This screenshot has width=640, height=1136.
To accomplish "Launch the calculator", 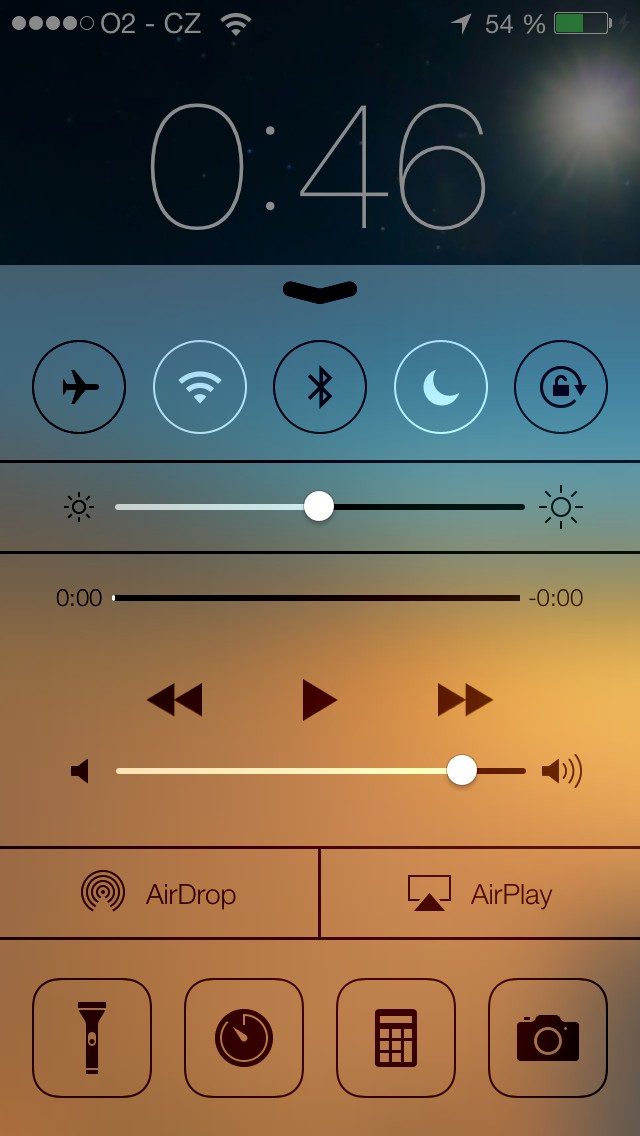I will (396, 1037).
